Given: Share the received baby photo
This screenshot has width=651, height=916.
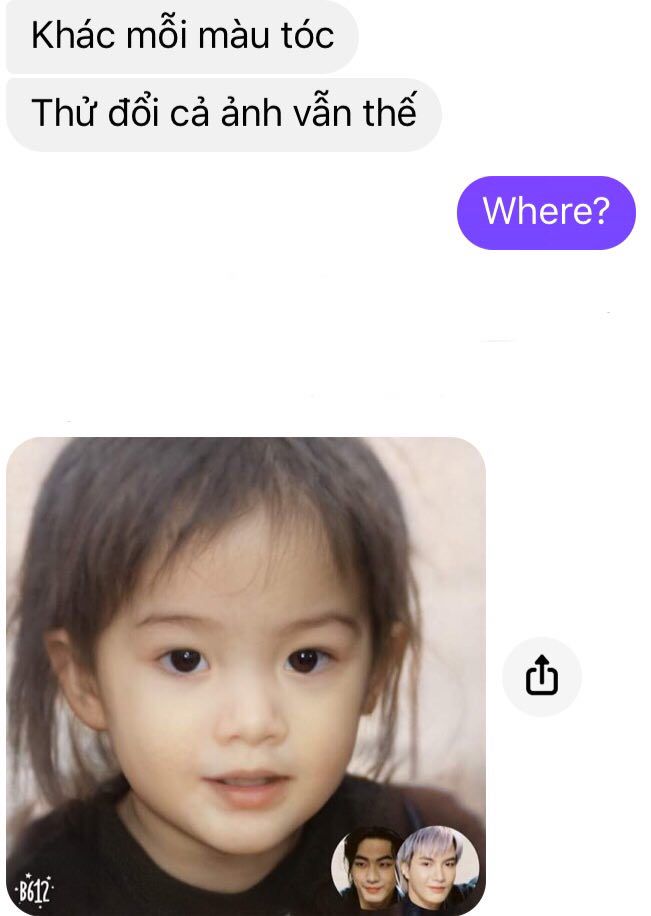Looking at the screenshot, I should (x=541, y=676).
